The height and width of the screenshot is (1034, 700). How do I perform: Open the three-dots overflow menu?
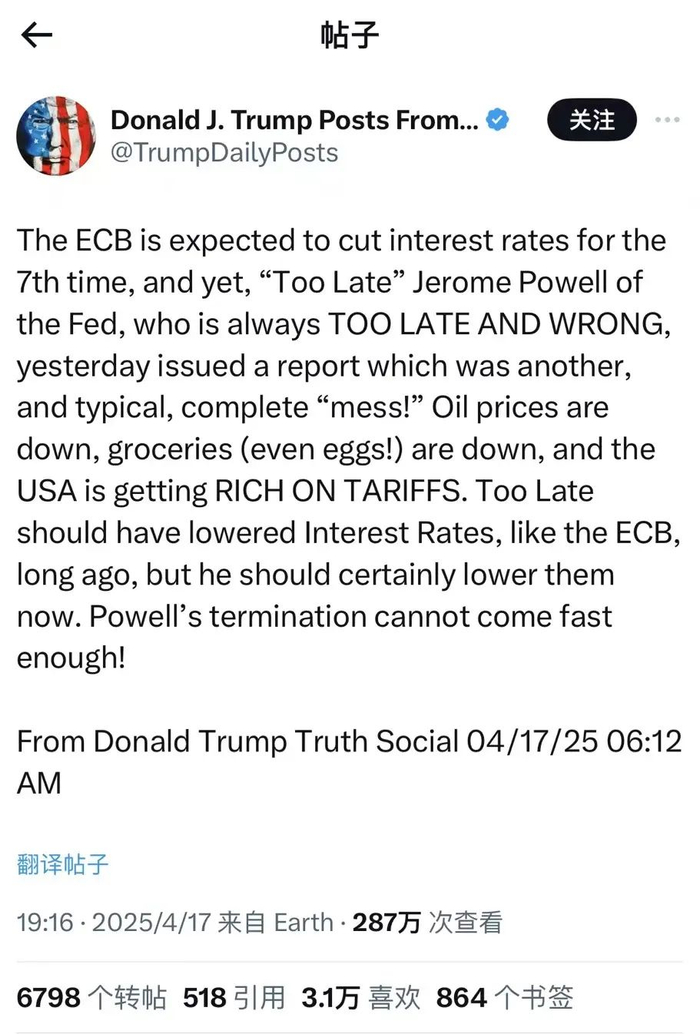click(x=667, y=119)
